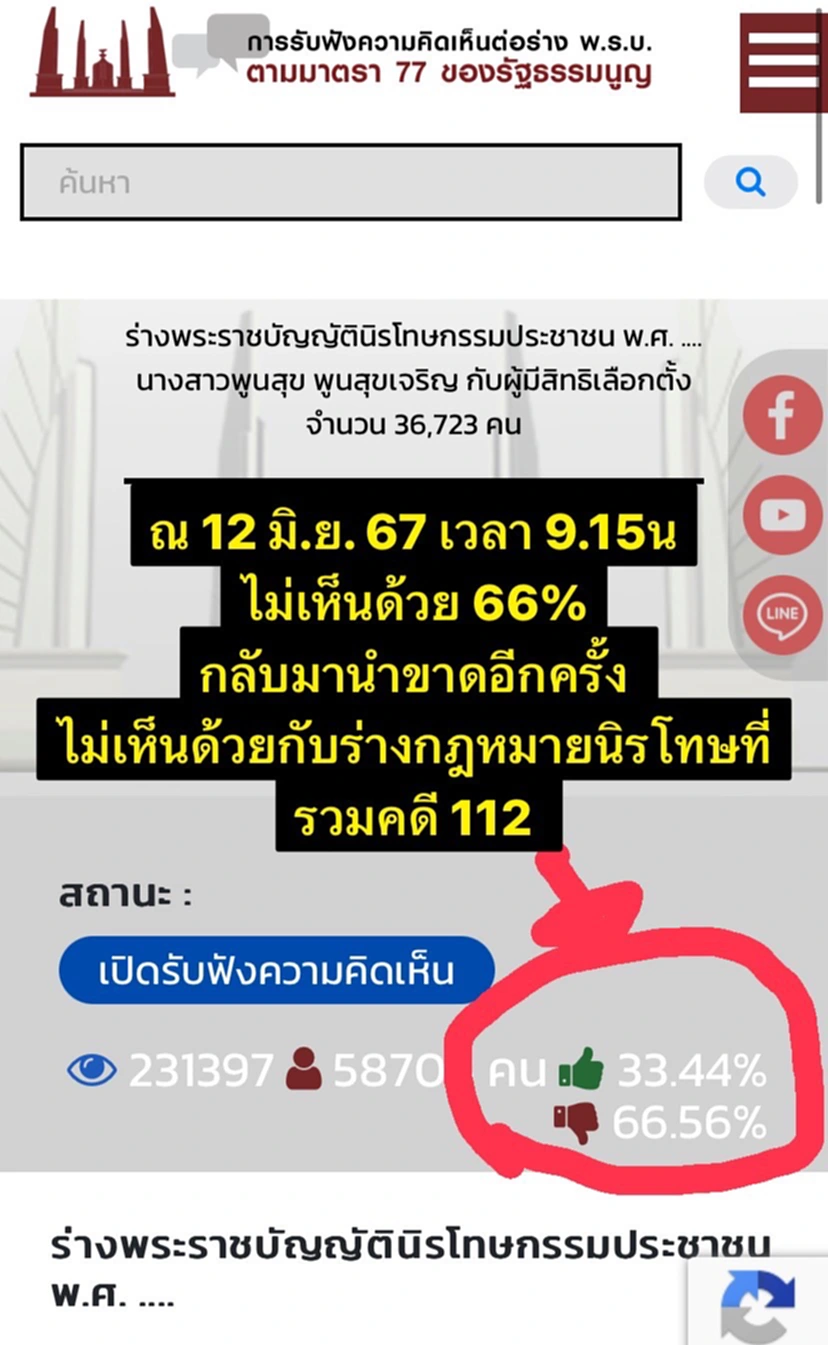
Task: Open the LINE icon
Action: tap(782, 614)
